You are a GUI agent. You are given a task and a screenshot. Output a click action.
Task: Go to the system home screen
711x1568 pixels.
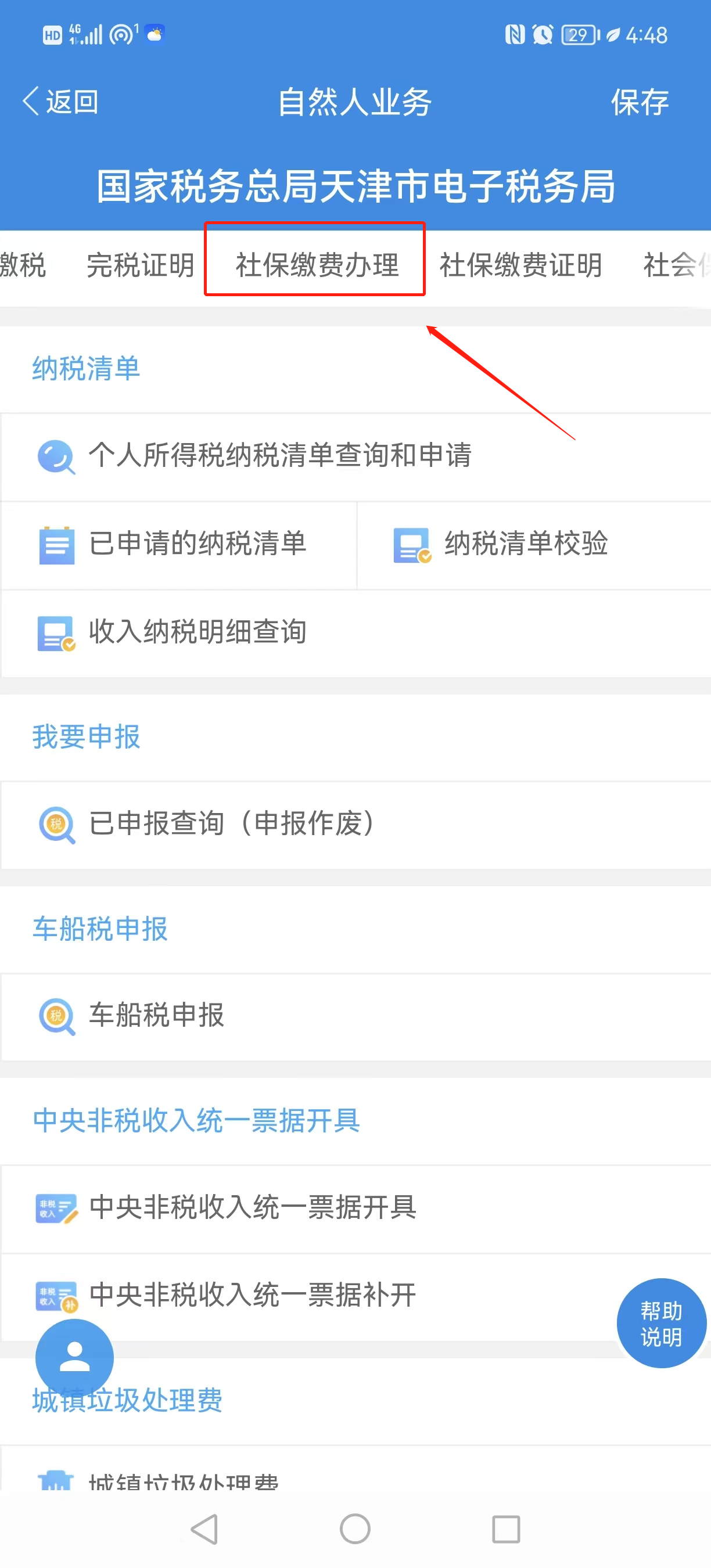[355, 1529]
